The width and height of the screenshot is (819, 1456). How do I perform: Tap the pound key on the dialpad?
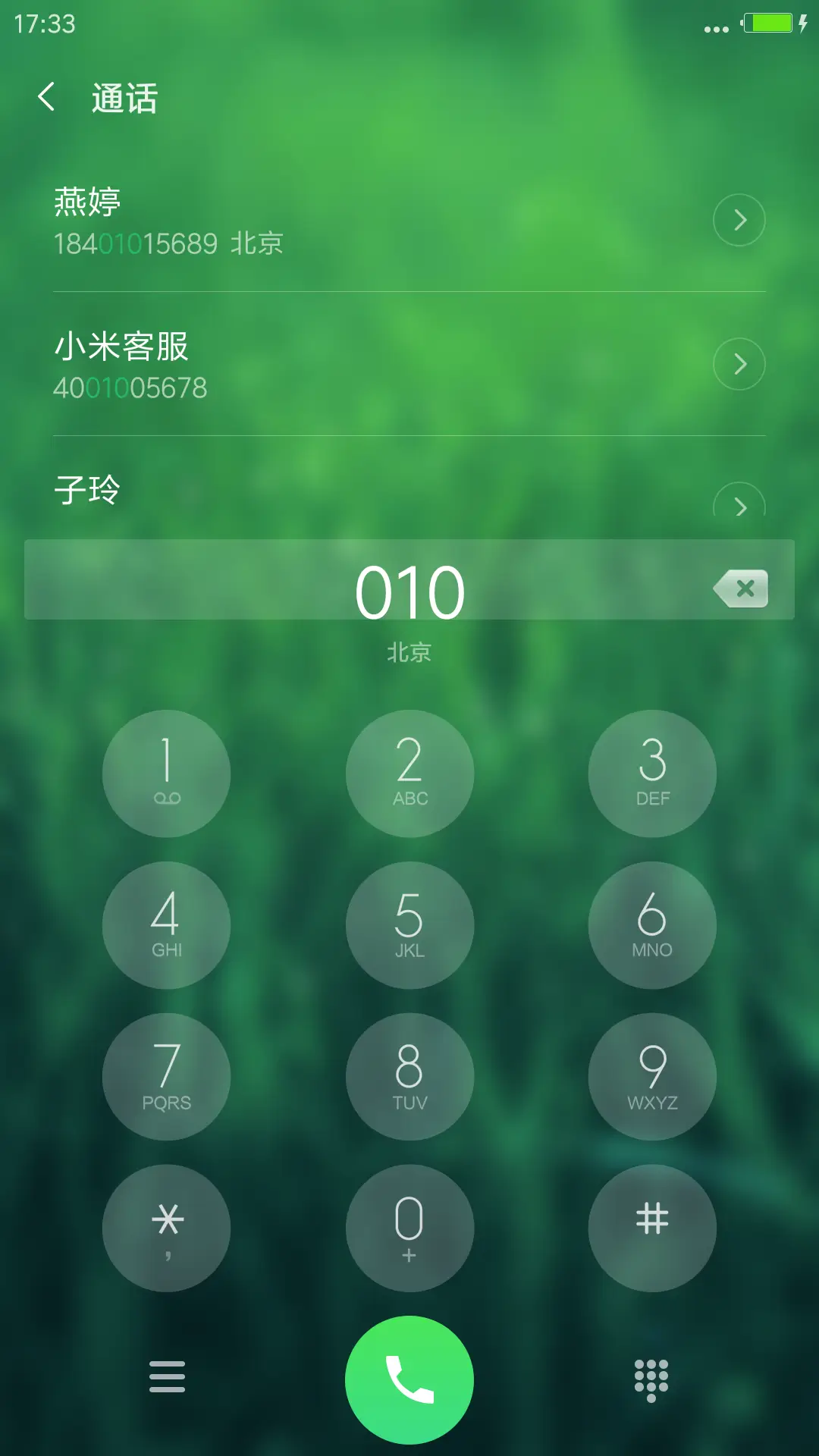tap(651, 1228)
